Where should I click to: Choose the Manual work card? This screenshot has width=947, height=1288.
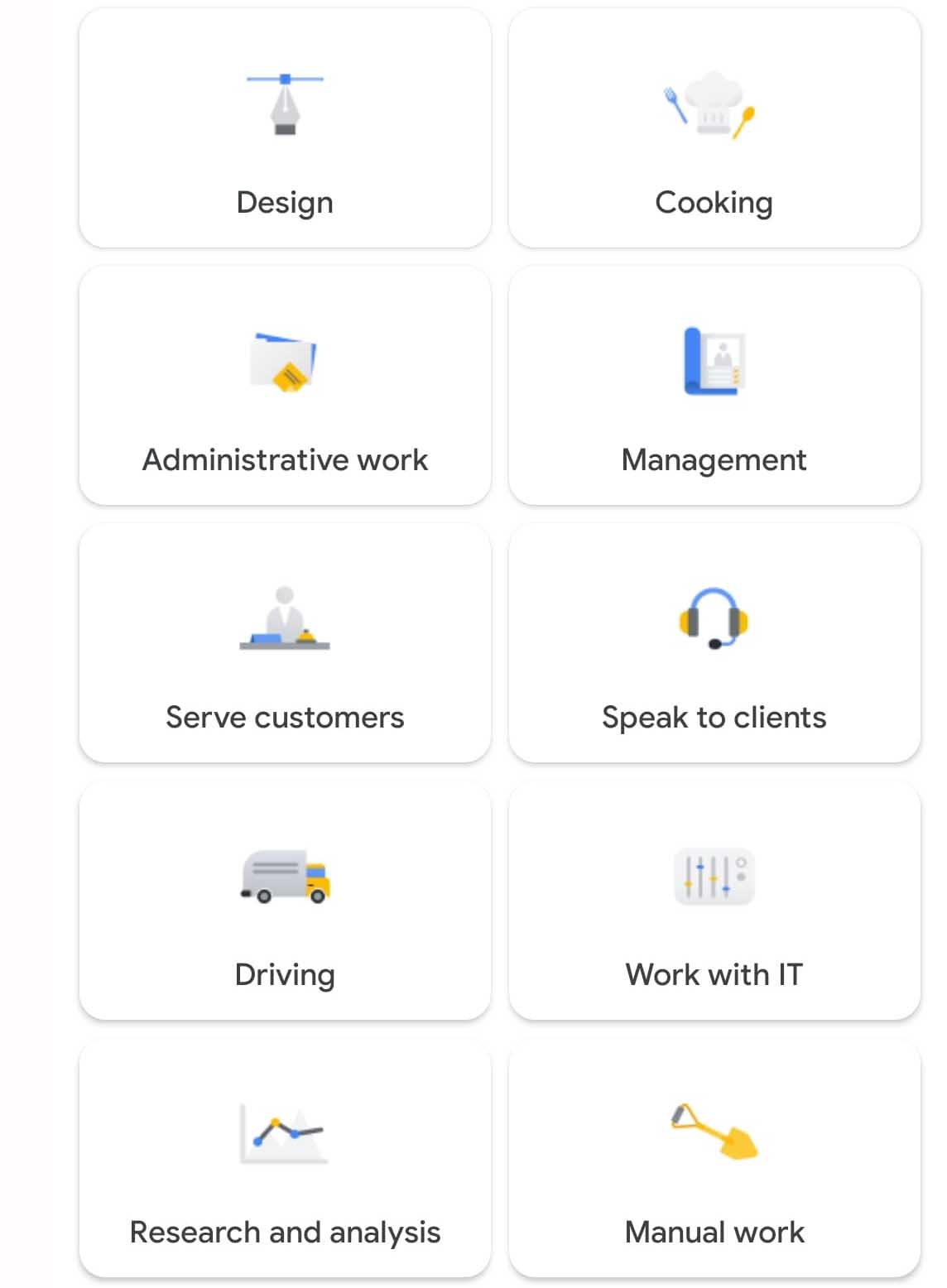(714, 1159)
